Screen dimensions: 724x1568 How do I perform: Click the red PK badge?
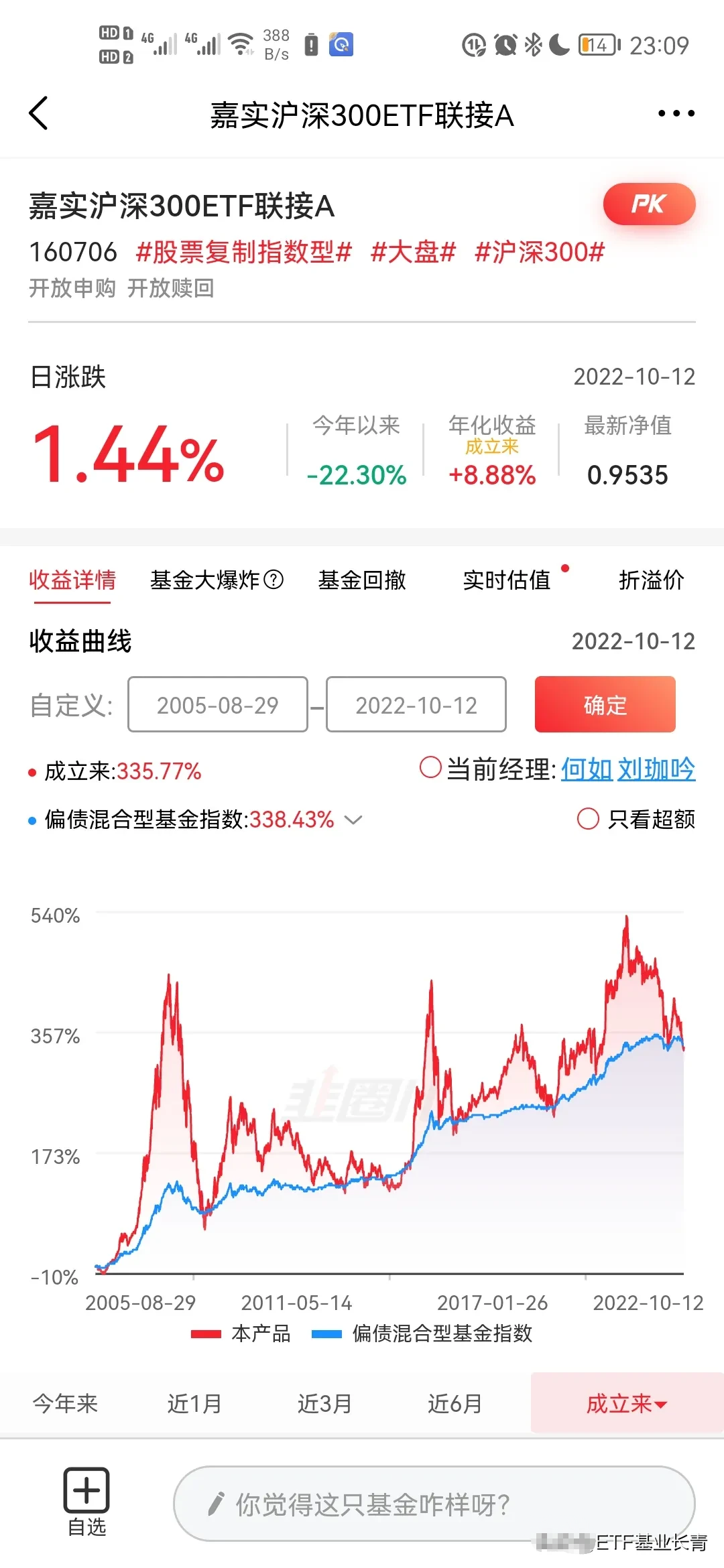649,204
